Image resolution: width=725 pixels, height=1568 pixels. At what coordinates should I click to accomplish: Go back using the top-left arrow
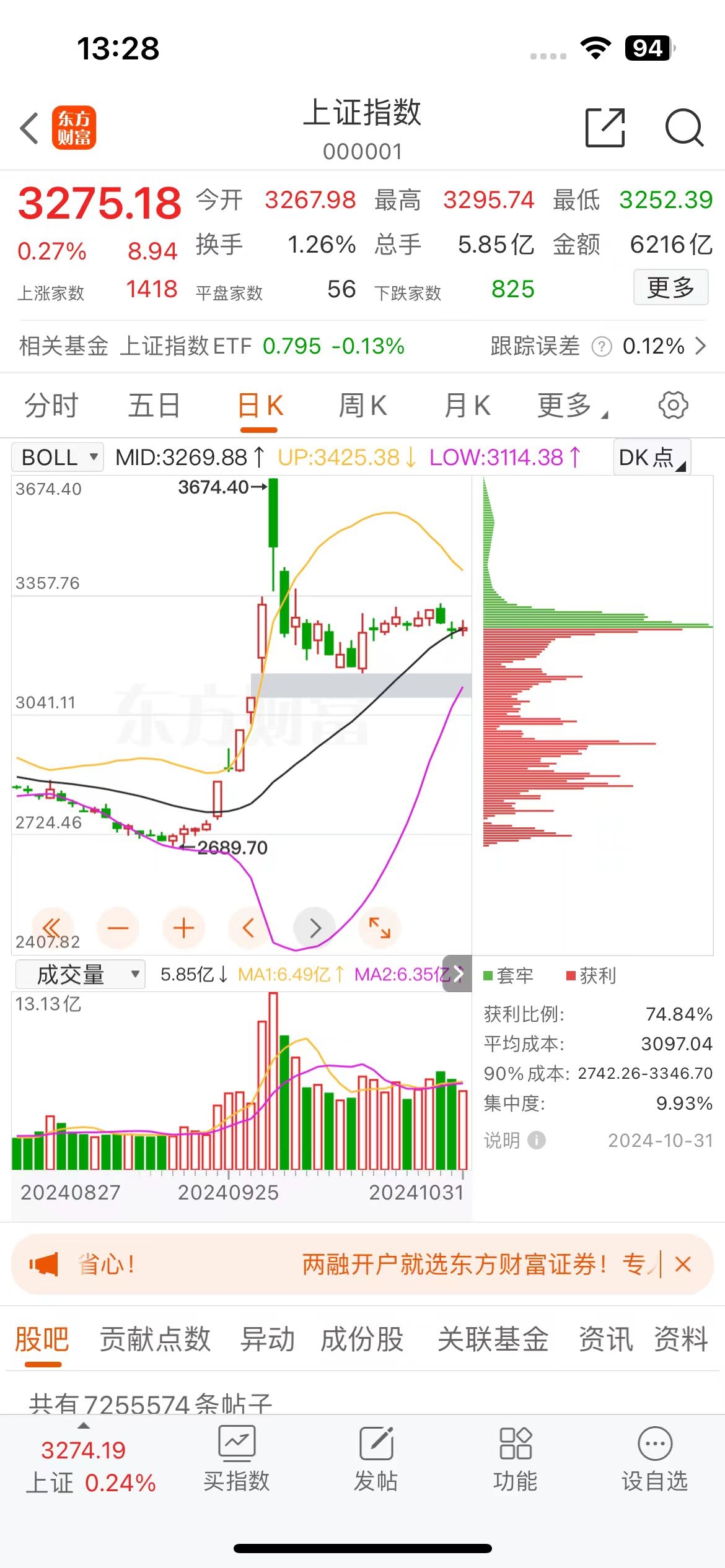pyautogui.click(x=29, y=128)
